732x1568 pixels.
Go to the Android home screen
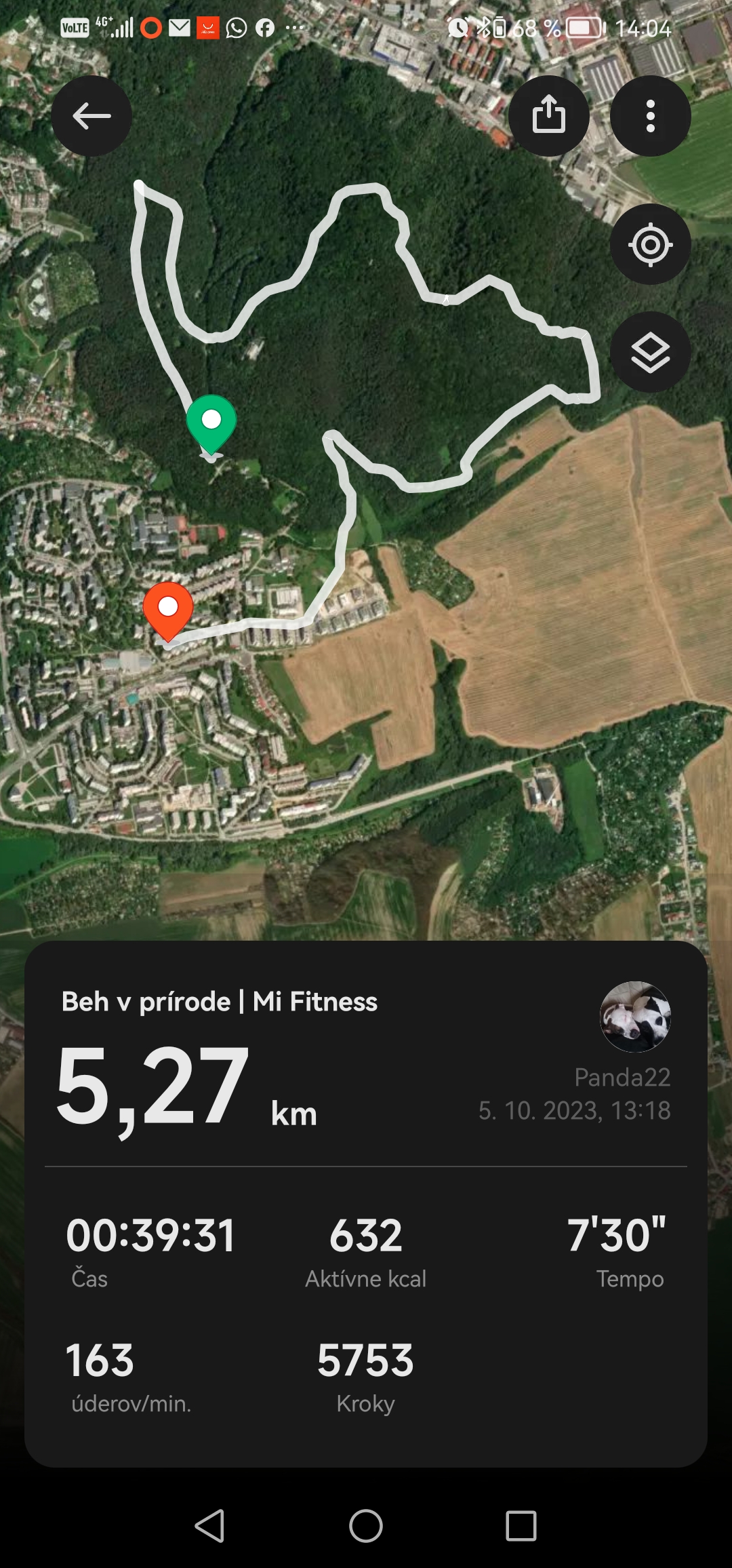[x=366, y=1526]
